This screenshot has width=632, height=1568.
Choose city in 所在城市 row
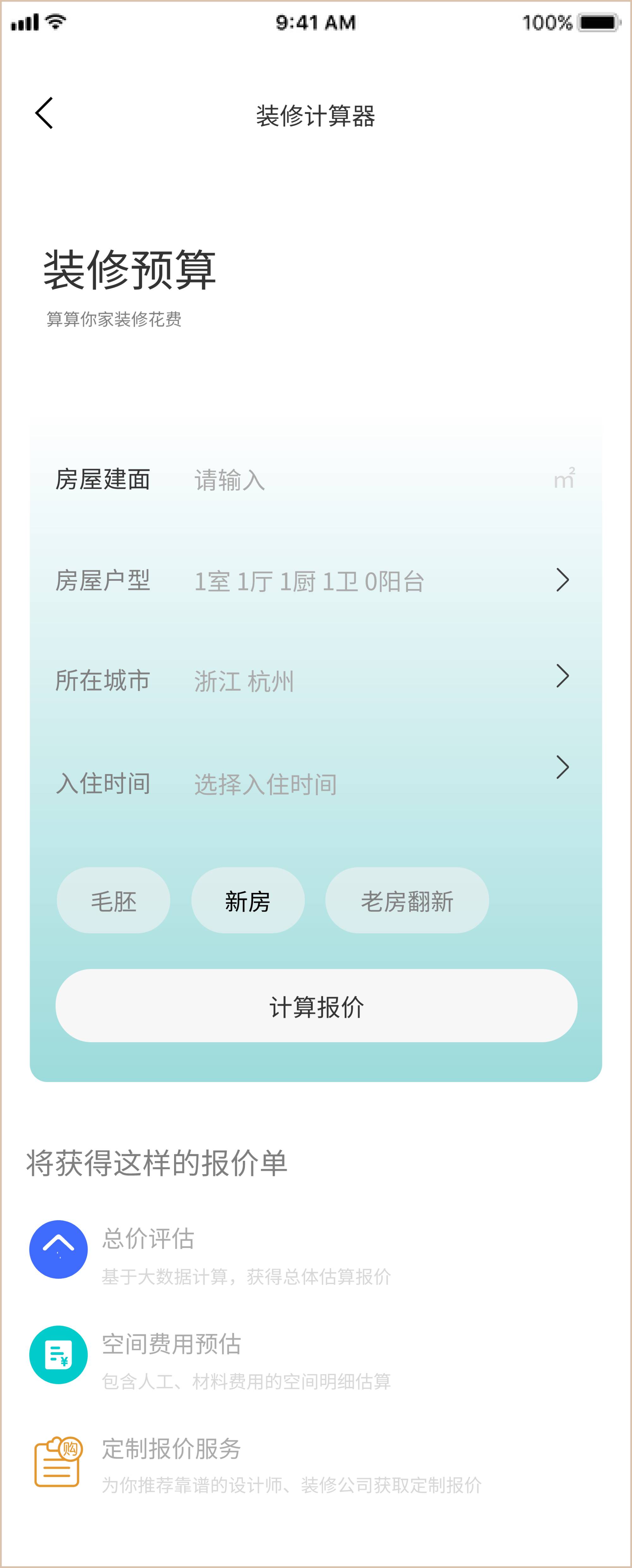[x=365, y=680]
